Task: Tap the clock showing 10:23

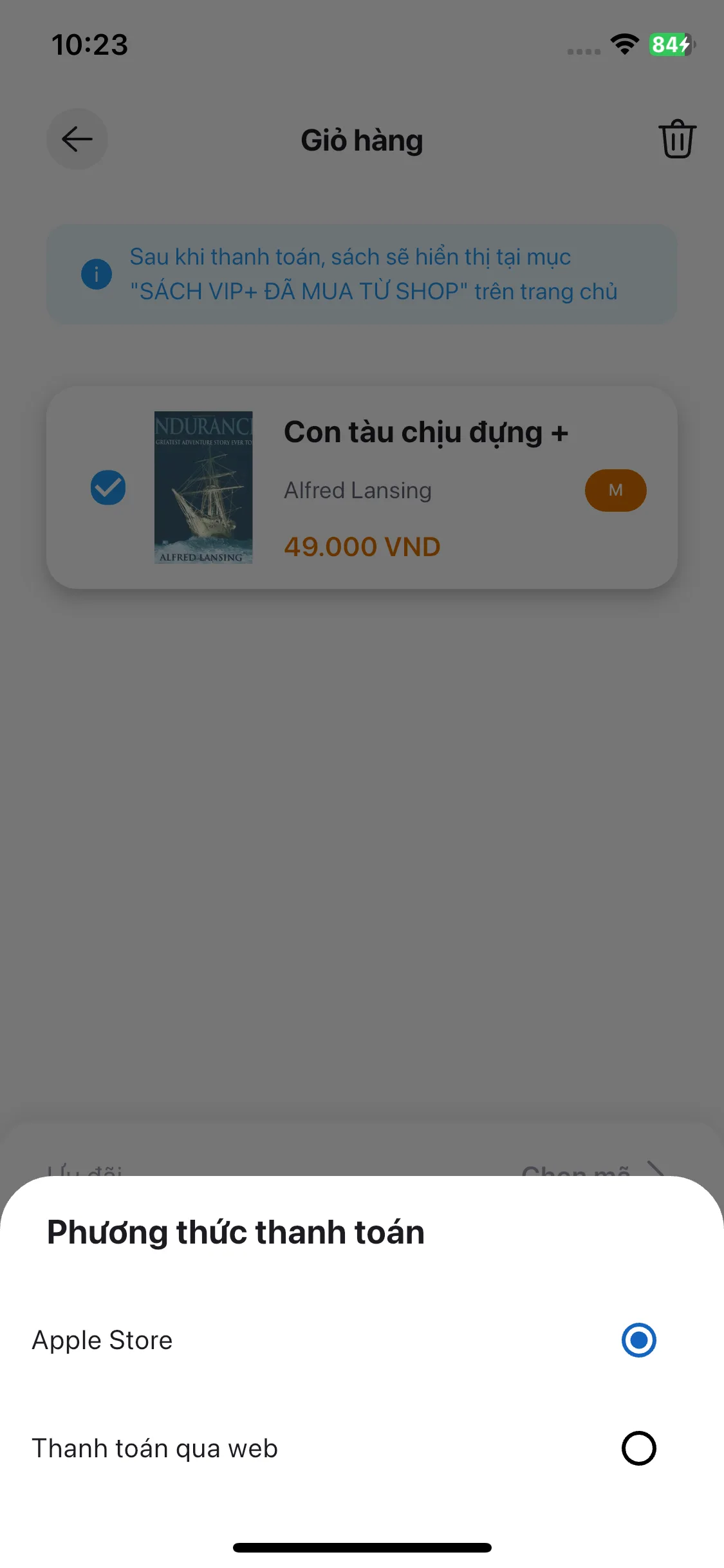Action: pyautogui.click(x=90, y=44)
